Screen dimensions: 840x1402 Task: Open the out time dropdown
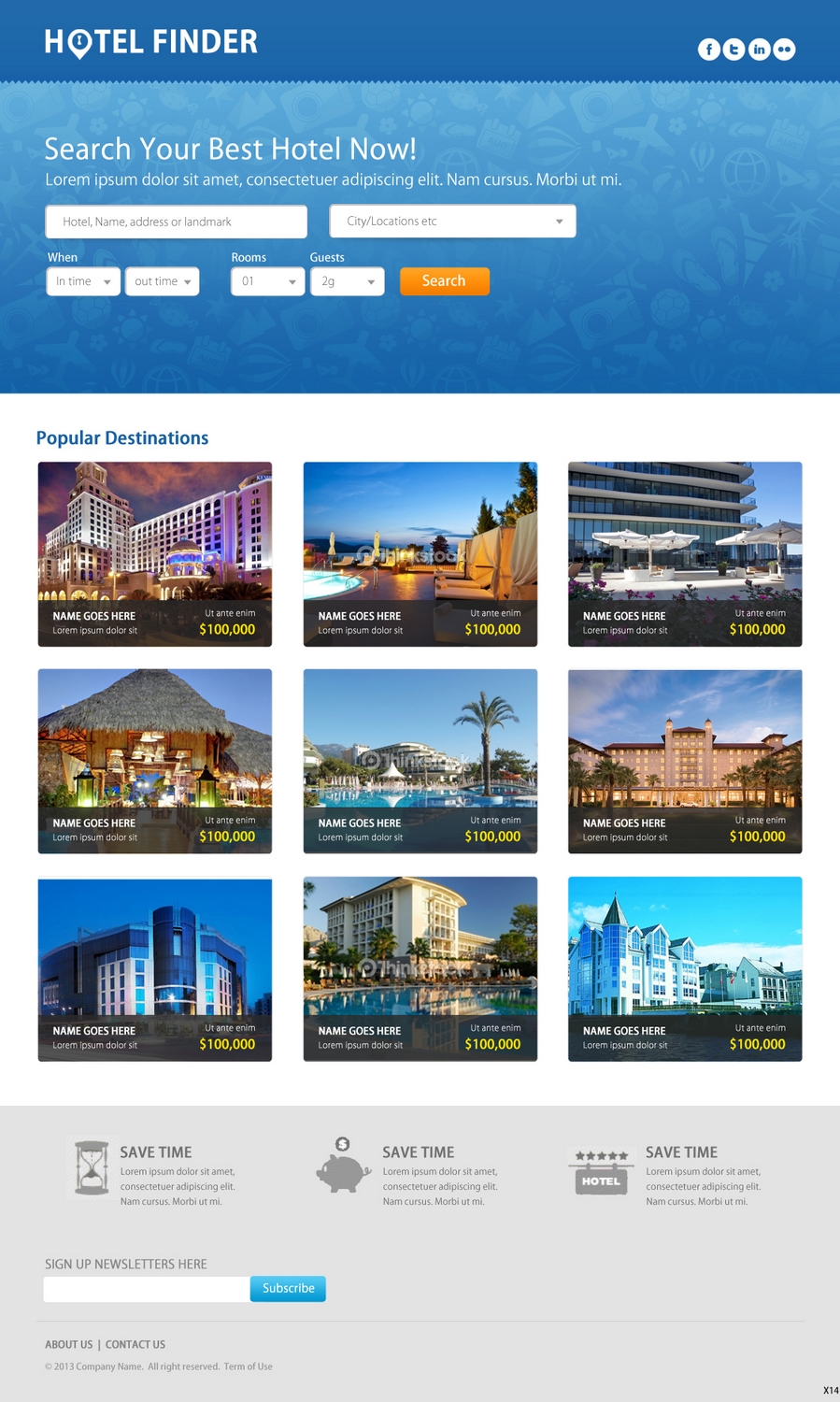point(163,281)
